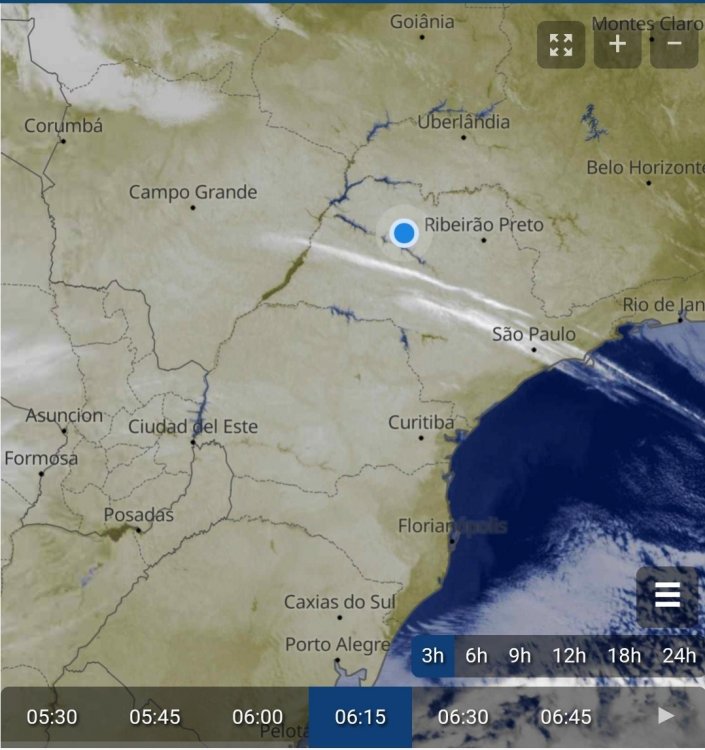Jump to the 05:30 frame

[52, 717]
